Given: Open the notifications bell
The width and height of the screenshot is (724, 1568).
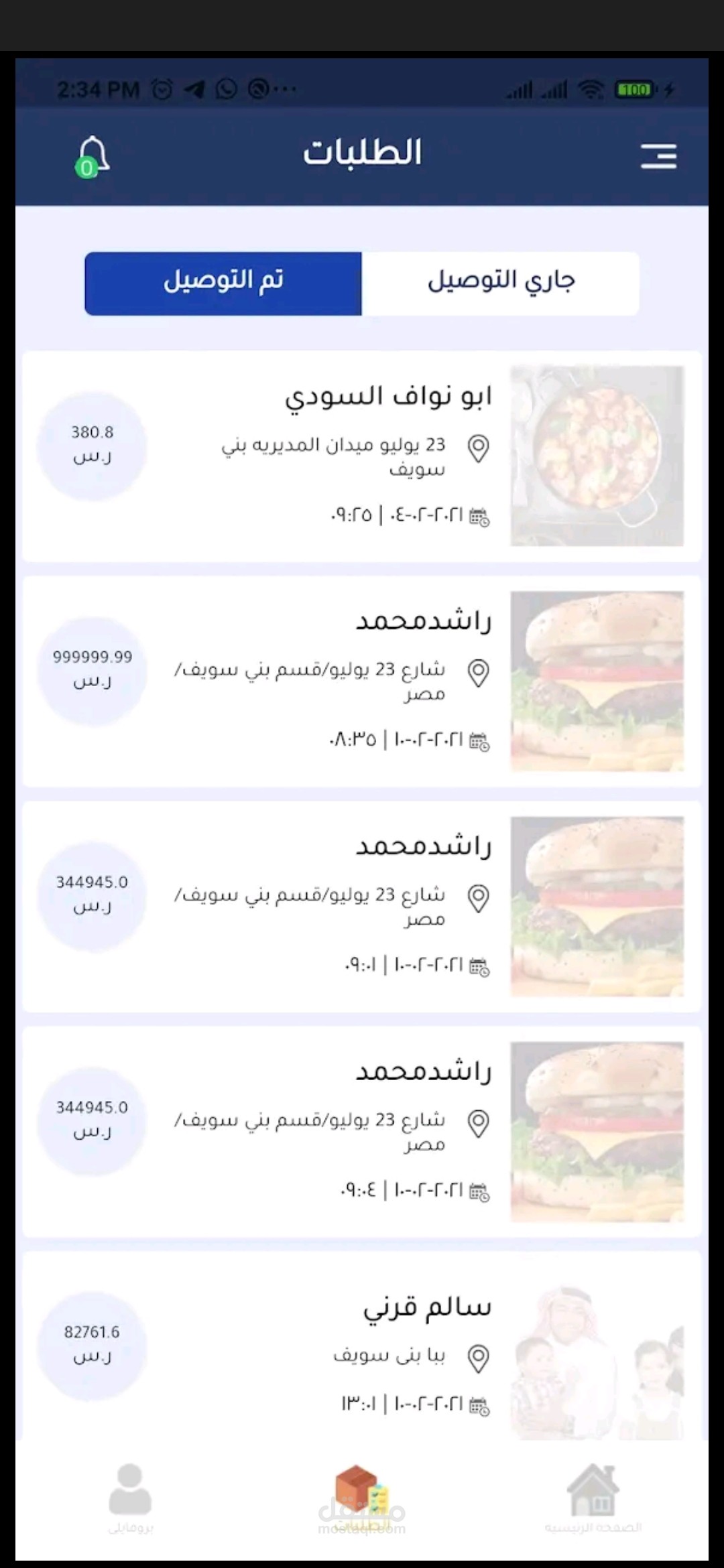Looking at the screenshot, I should (93, 157).
